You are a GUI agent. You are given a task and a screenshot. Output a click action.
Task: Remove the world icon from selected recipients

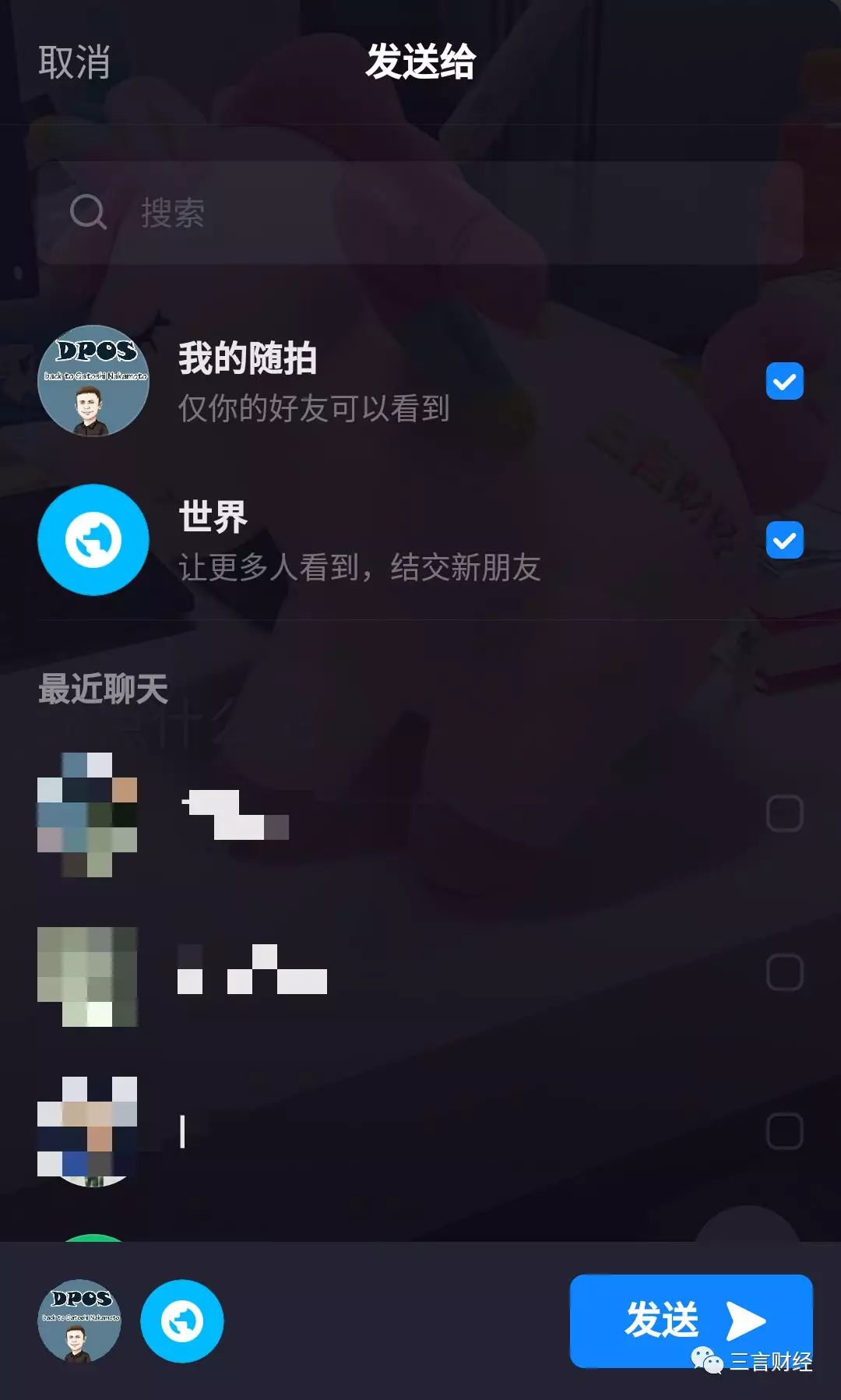pos(182,1321)
